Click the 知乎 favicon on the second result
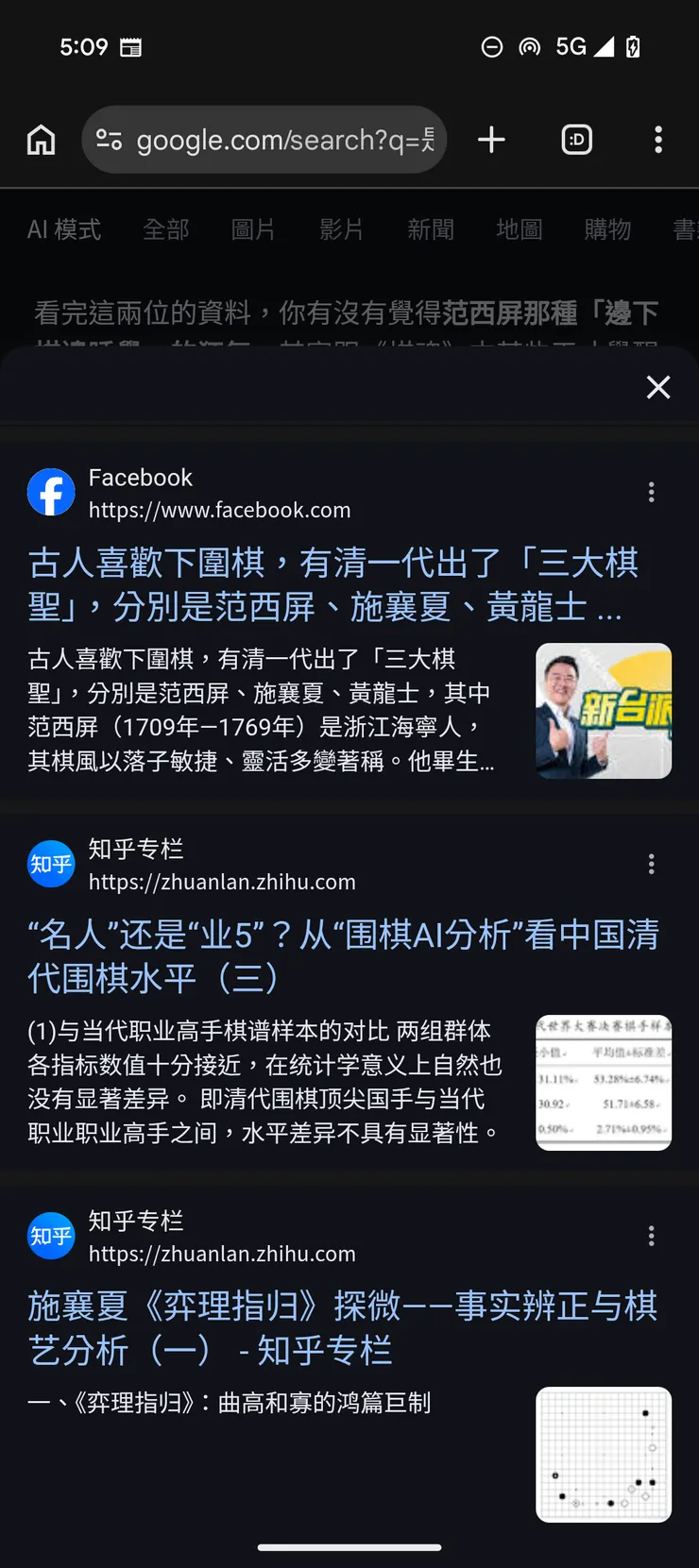The image size is (699, 1568). point(51,864)
